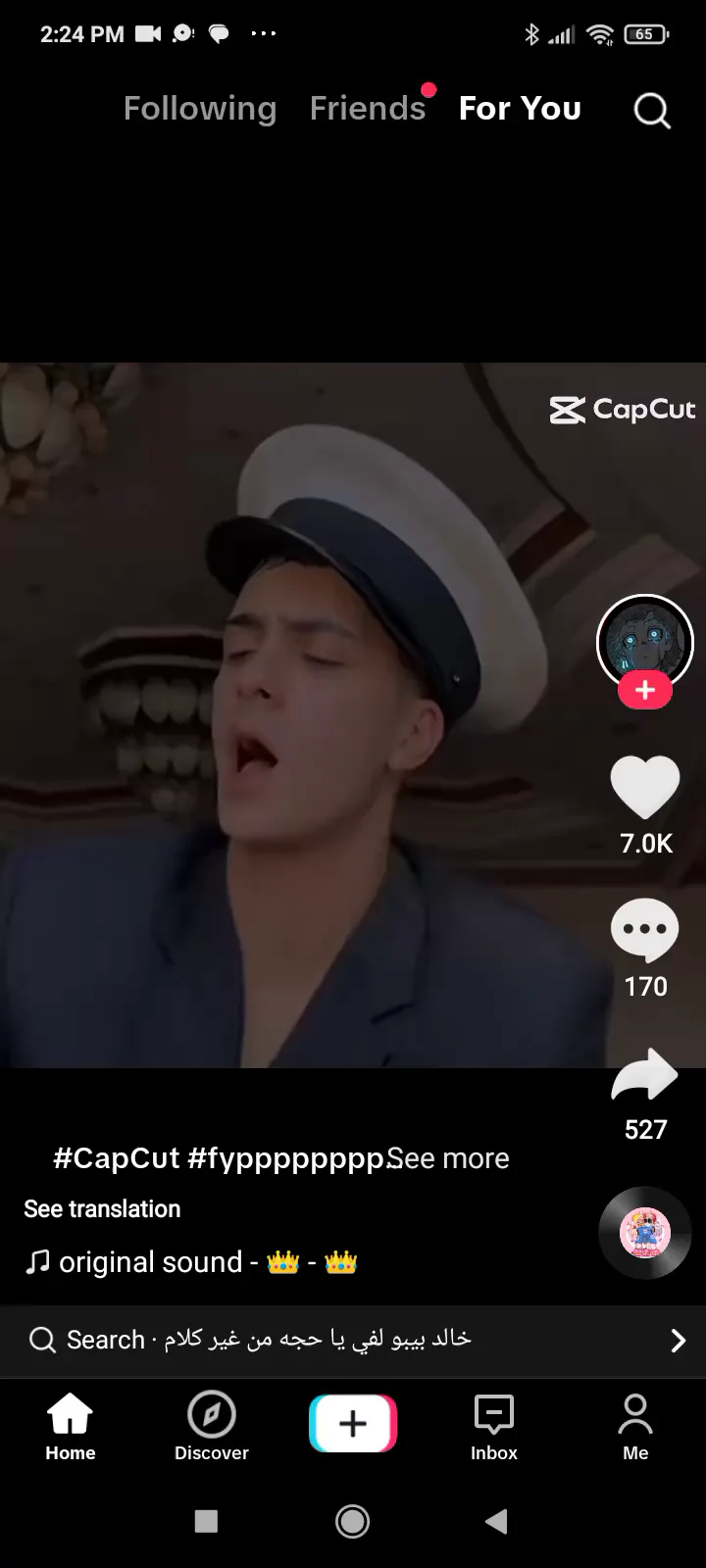Open the Discover tab

pos(212,1427)
